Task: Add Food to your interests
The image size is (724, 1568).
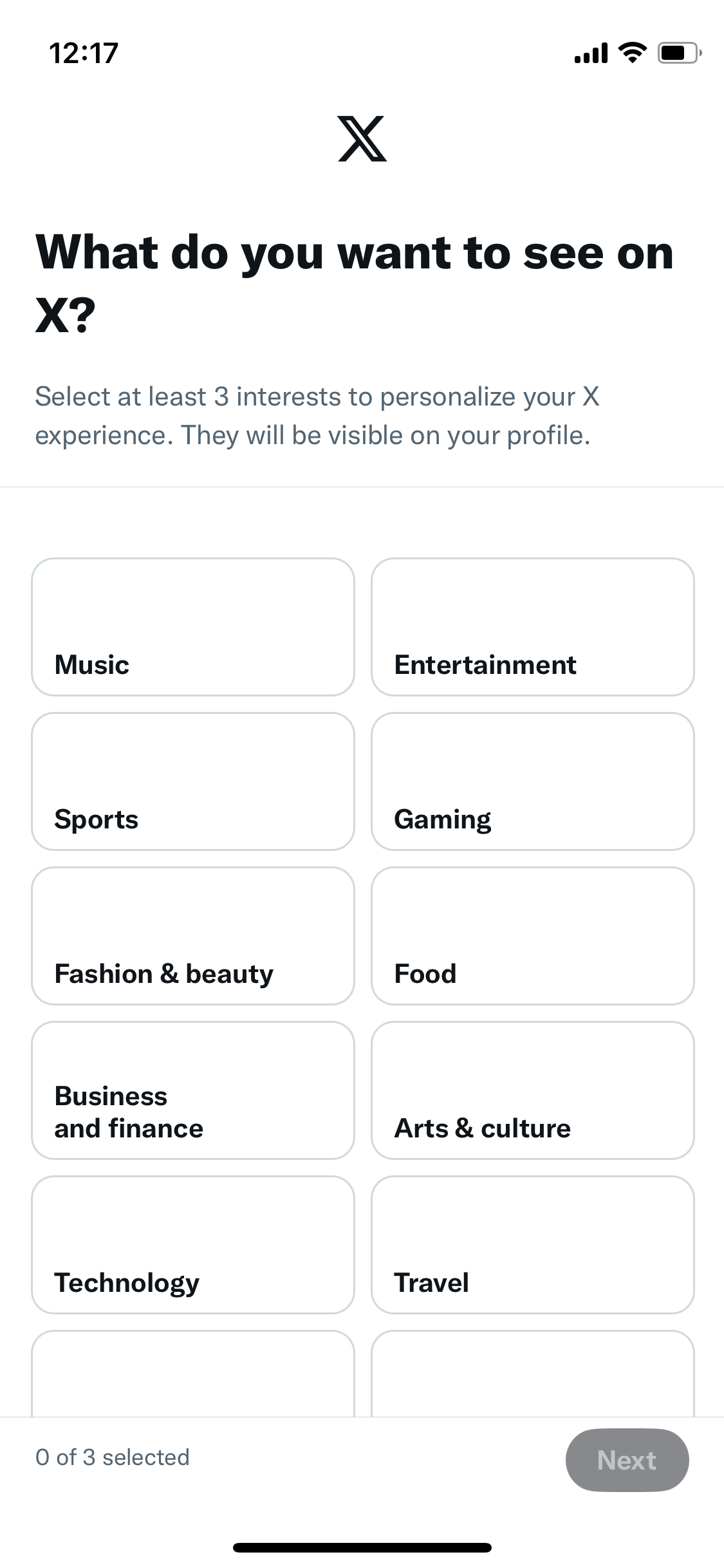Action: [x=533, y=936]
